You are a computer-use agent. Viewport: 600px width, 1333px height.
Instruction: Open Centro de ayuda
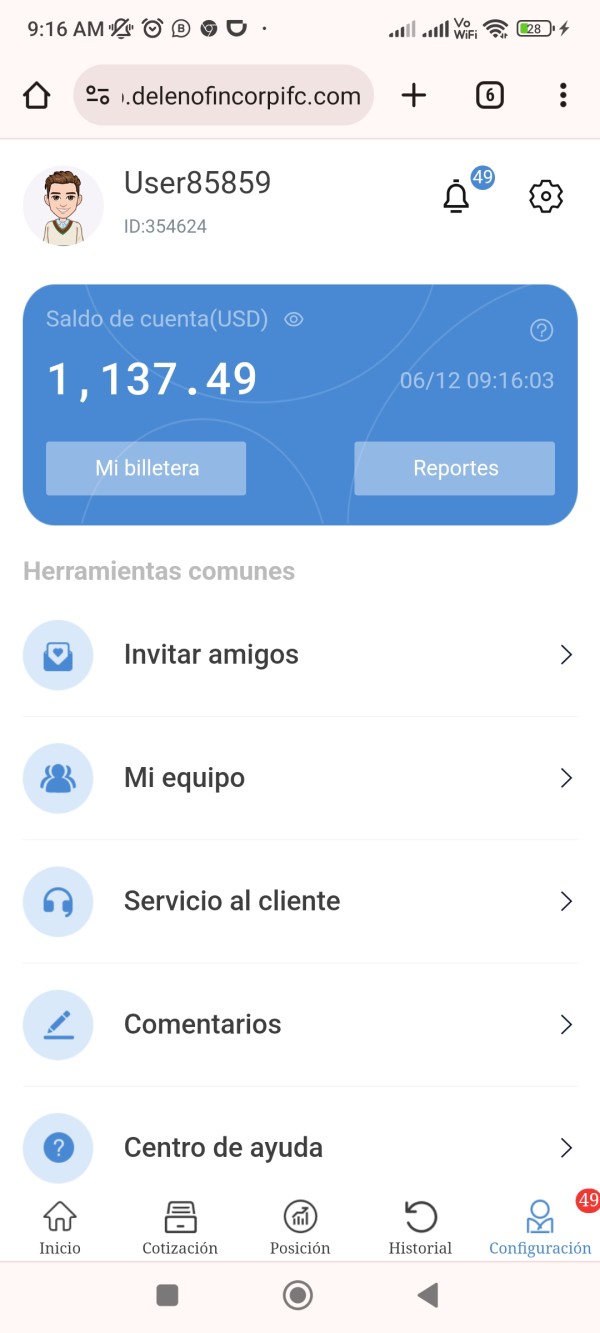(x=300, y=1147)
